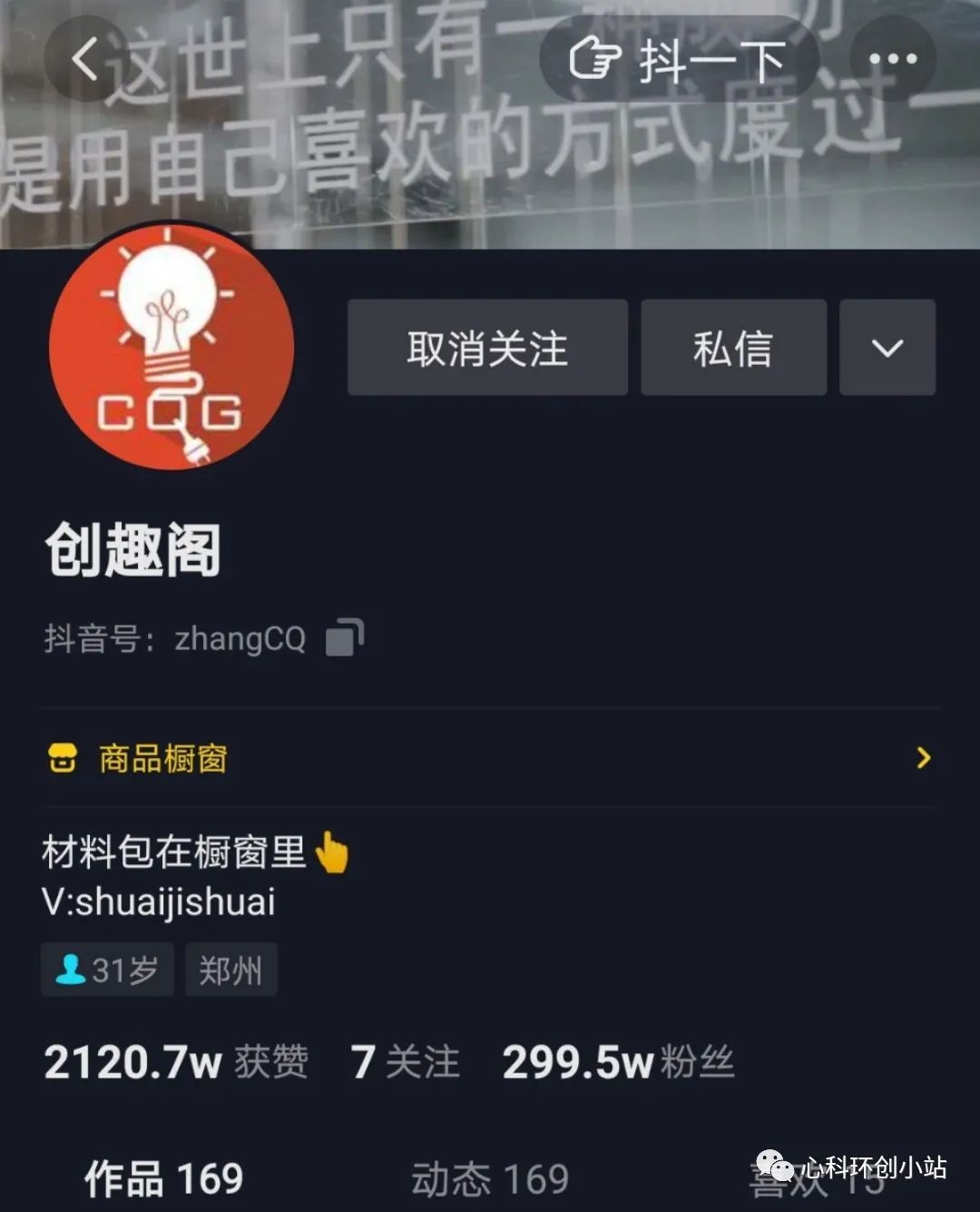This screenshot has height=1212, width=980.
Task: Open the 创趣阁 profile avatar
Action: pos(171,349)
